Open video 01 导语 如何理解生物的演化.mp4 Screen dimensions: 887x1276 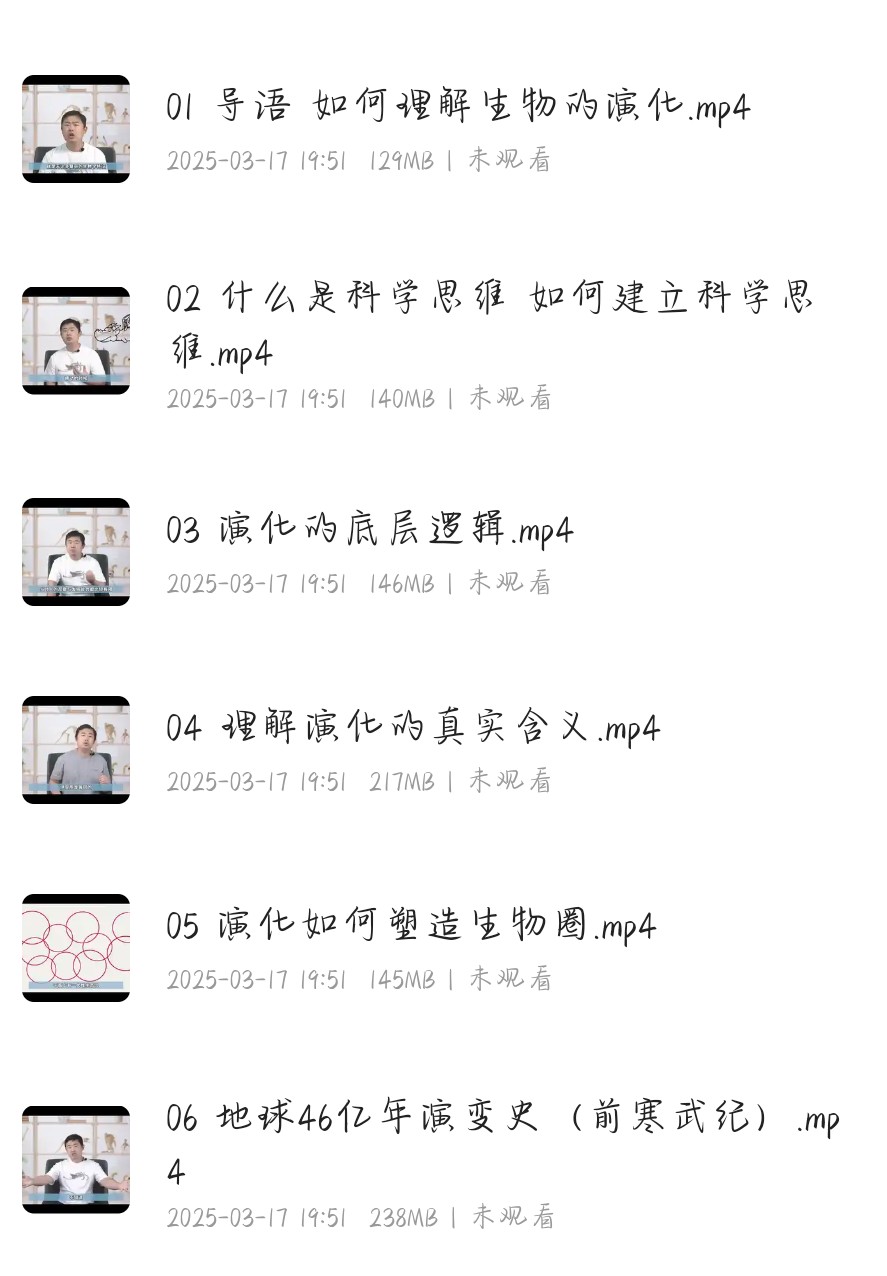point(457,106)
